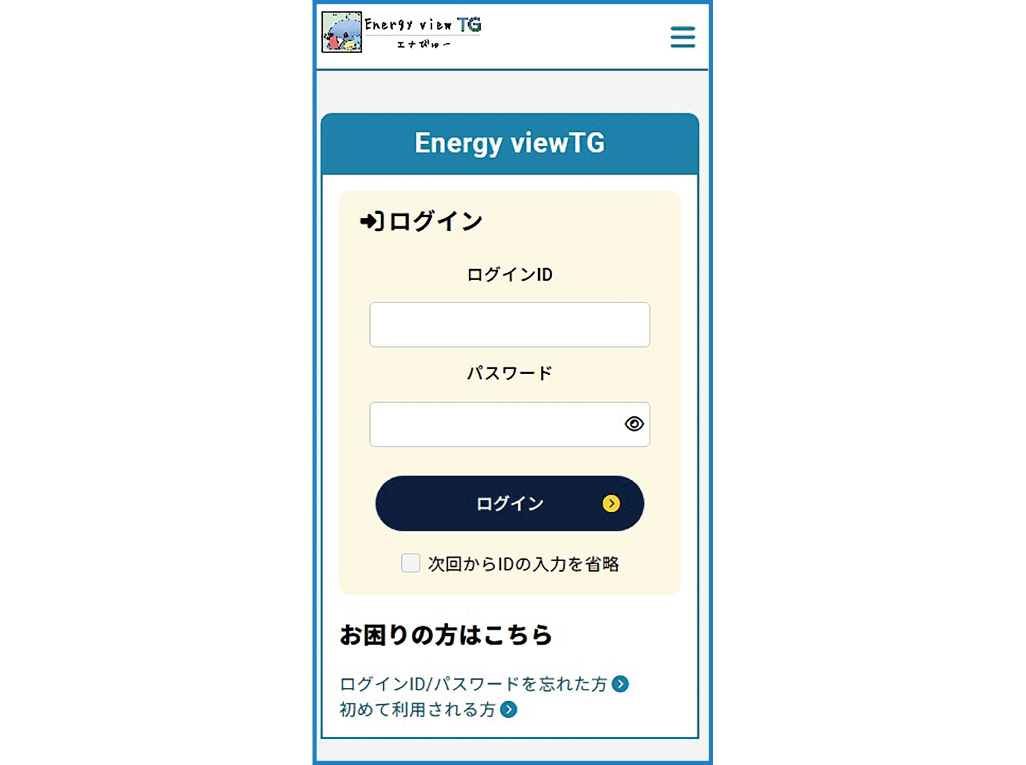This screenshot has height=765, width=1026.
Task: Open the hamburger menu
Action: [682, 37]
